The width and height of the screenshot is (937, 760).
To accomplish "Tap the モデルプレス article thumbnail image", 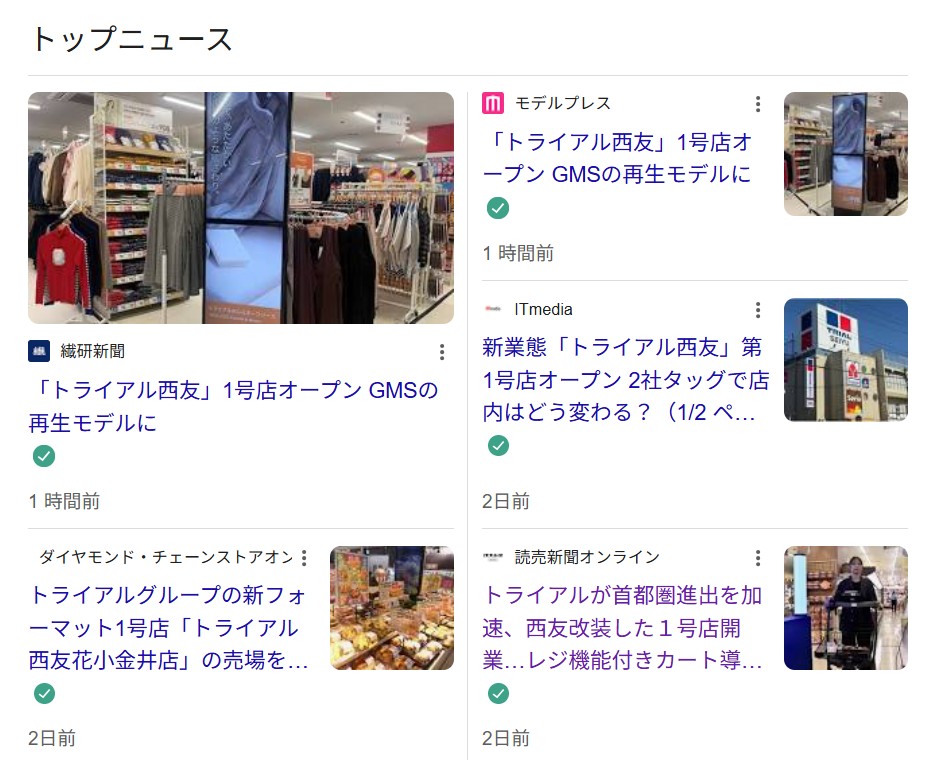I will 845,154.
